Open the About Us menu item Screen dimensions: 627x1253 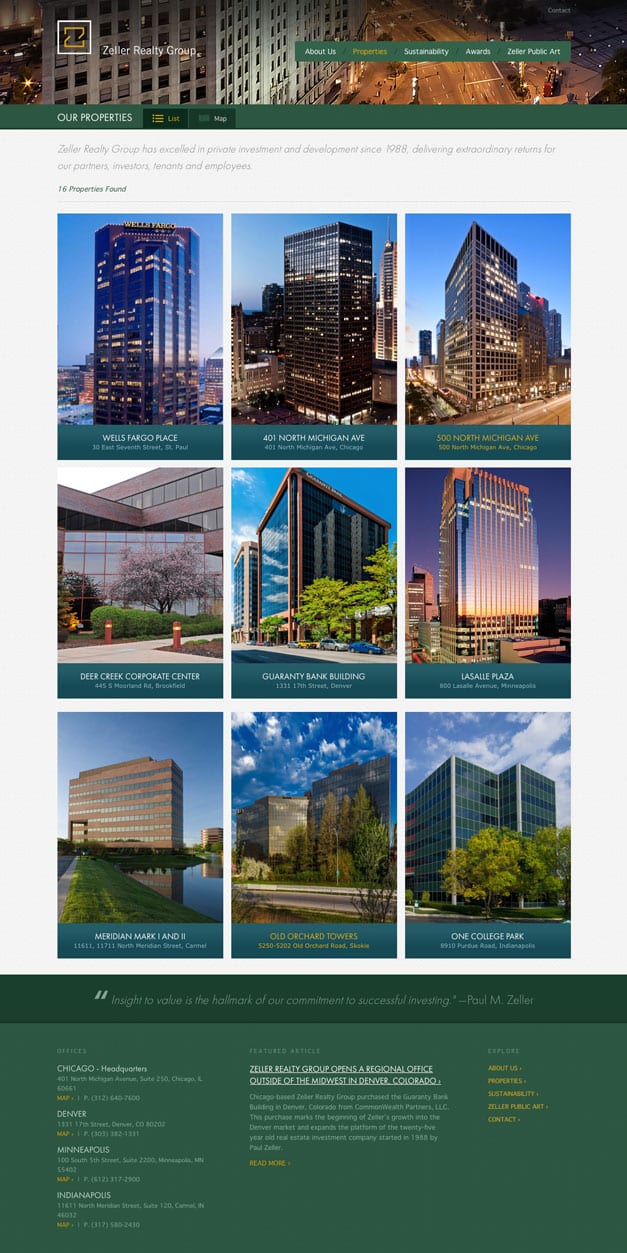pos(320,52)
